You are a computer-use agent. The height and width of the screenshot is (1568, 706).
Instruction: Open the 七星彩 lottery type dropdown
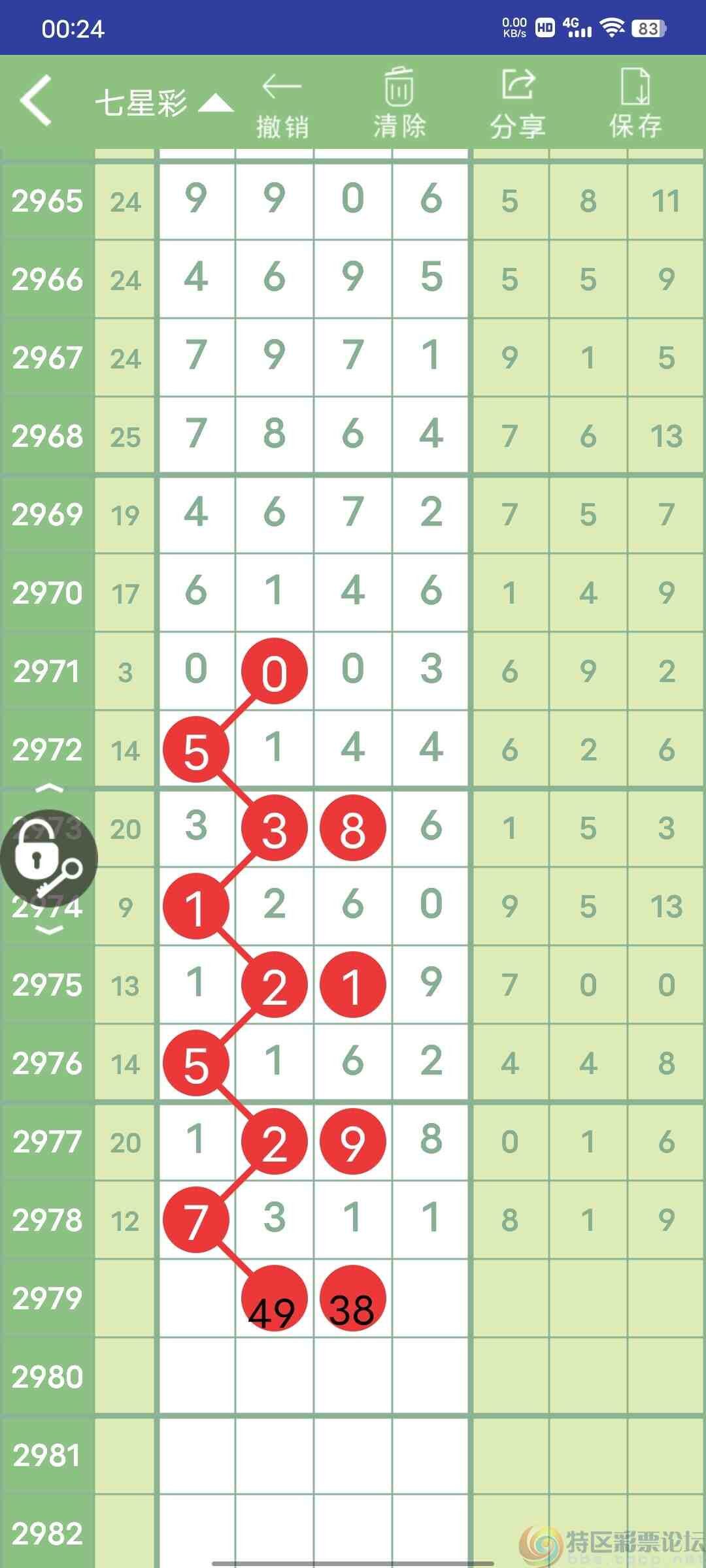point(163,103)
